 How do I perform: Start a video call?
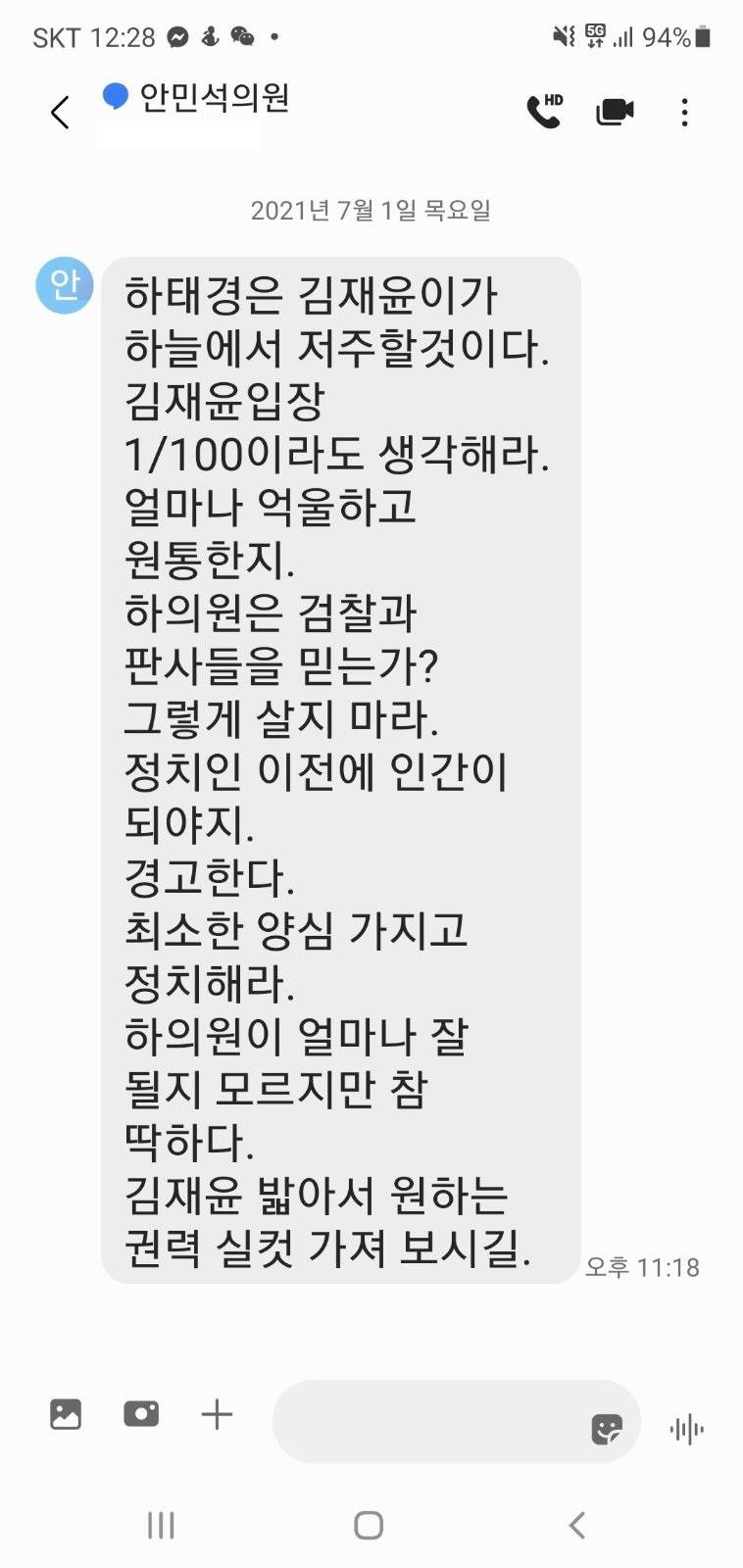pos(615,112)
